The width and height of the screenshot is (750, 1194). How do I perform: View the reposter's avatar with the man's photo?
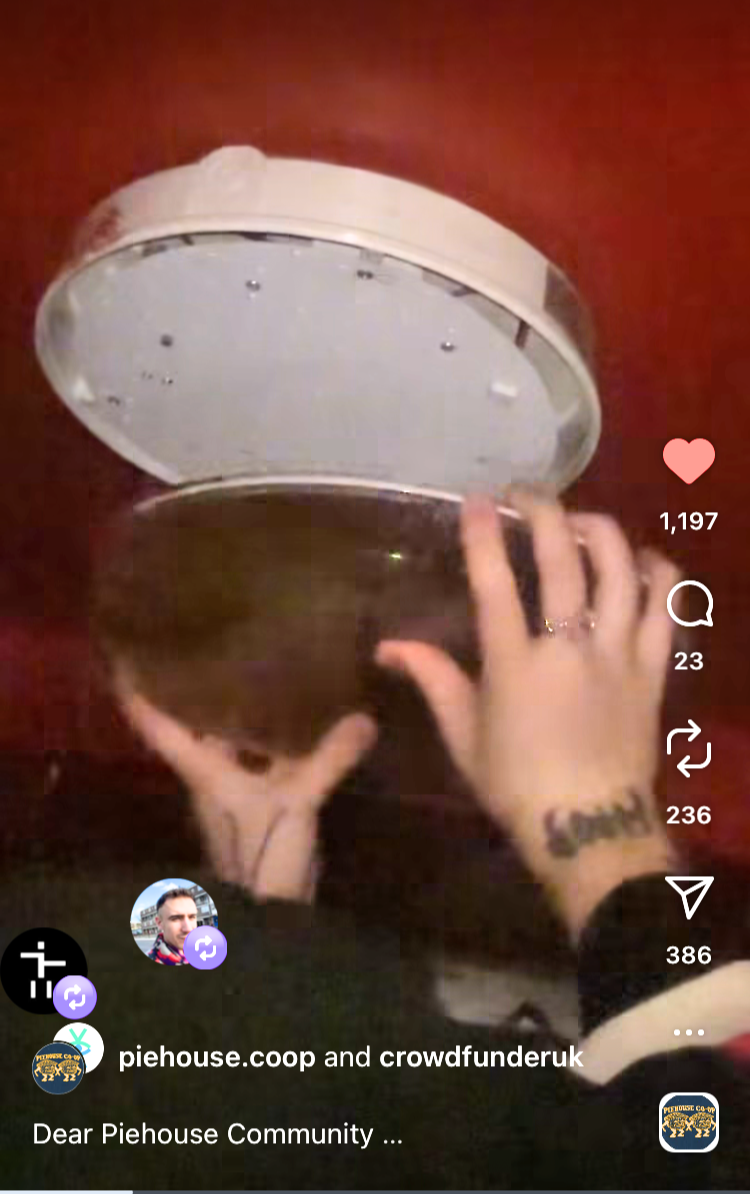[173, 921]
